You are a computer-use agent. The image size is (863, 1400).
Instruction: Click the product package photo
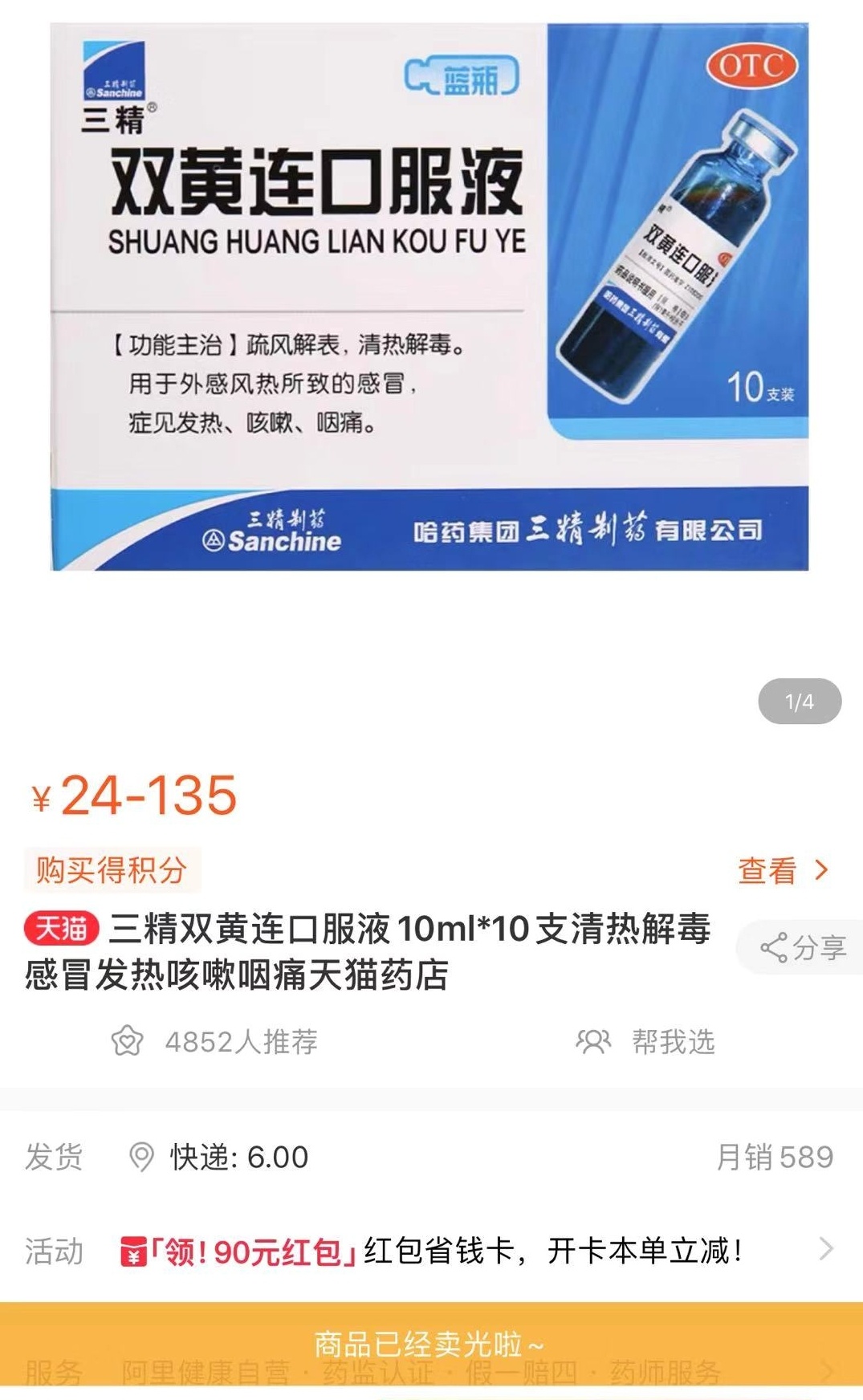click(x=431, y=297)
